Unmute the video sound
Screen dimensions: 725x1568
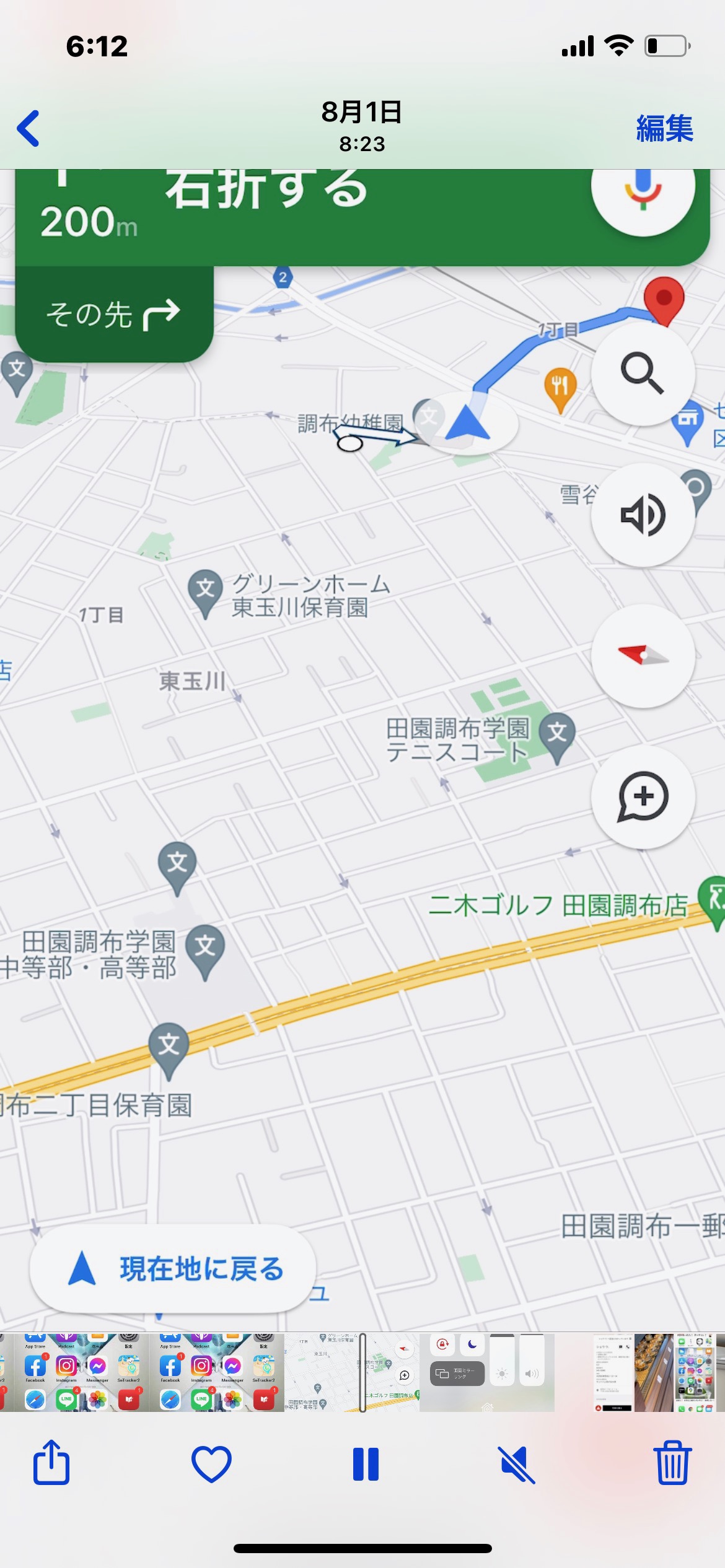[x=517, y=1465]
